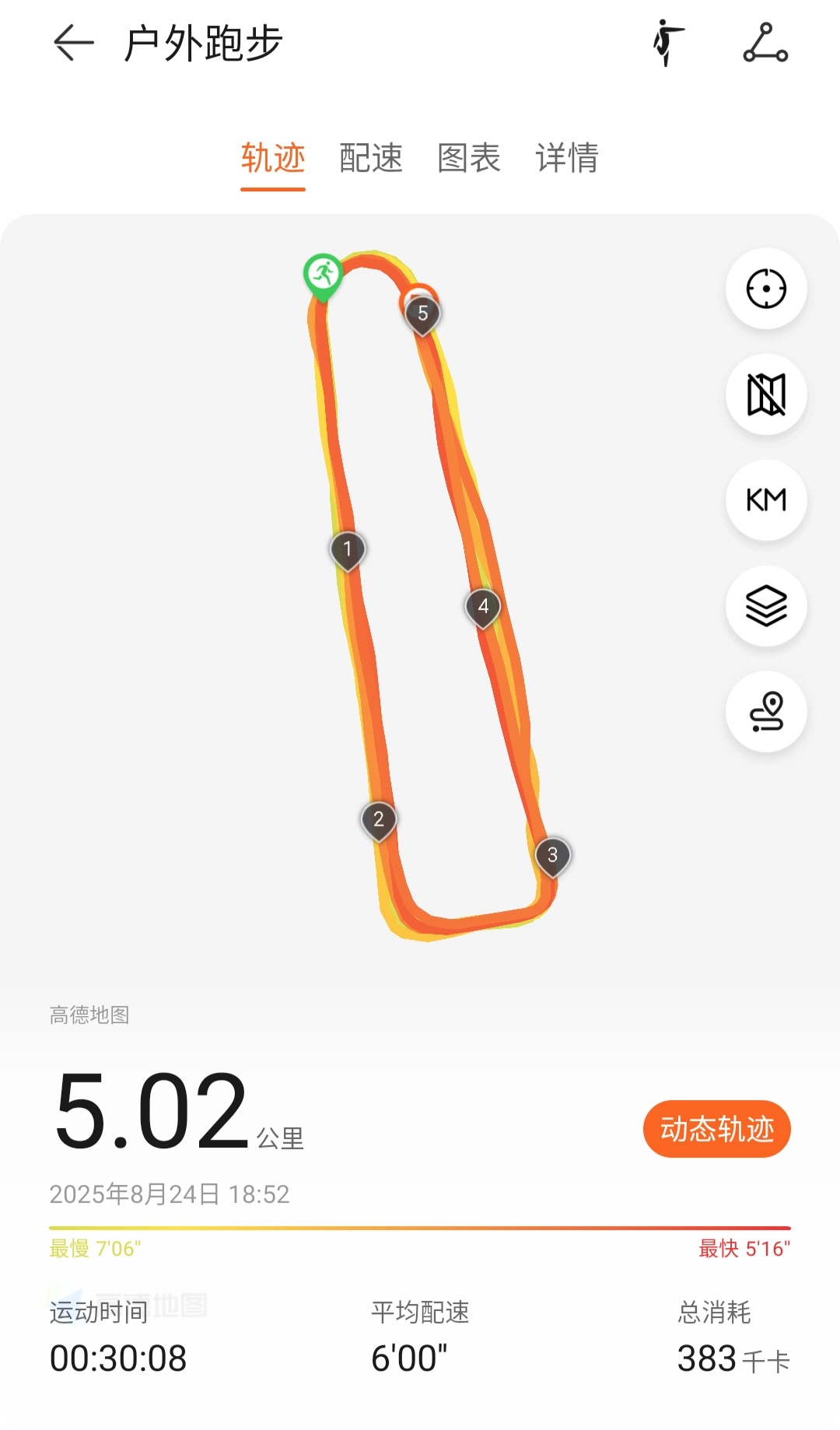Tap the route location pin button
840x1430 pixels.
tap(766, 711)
